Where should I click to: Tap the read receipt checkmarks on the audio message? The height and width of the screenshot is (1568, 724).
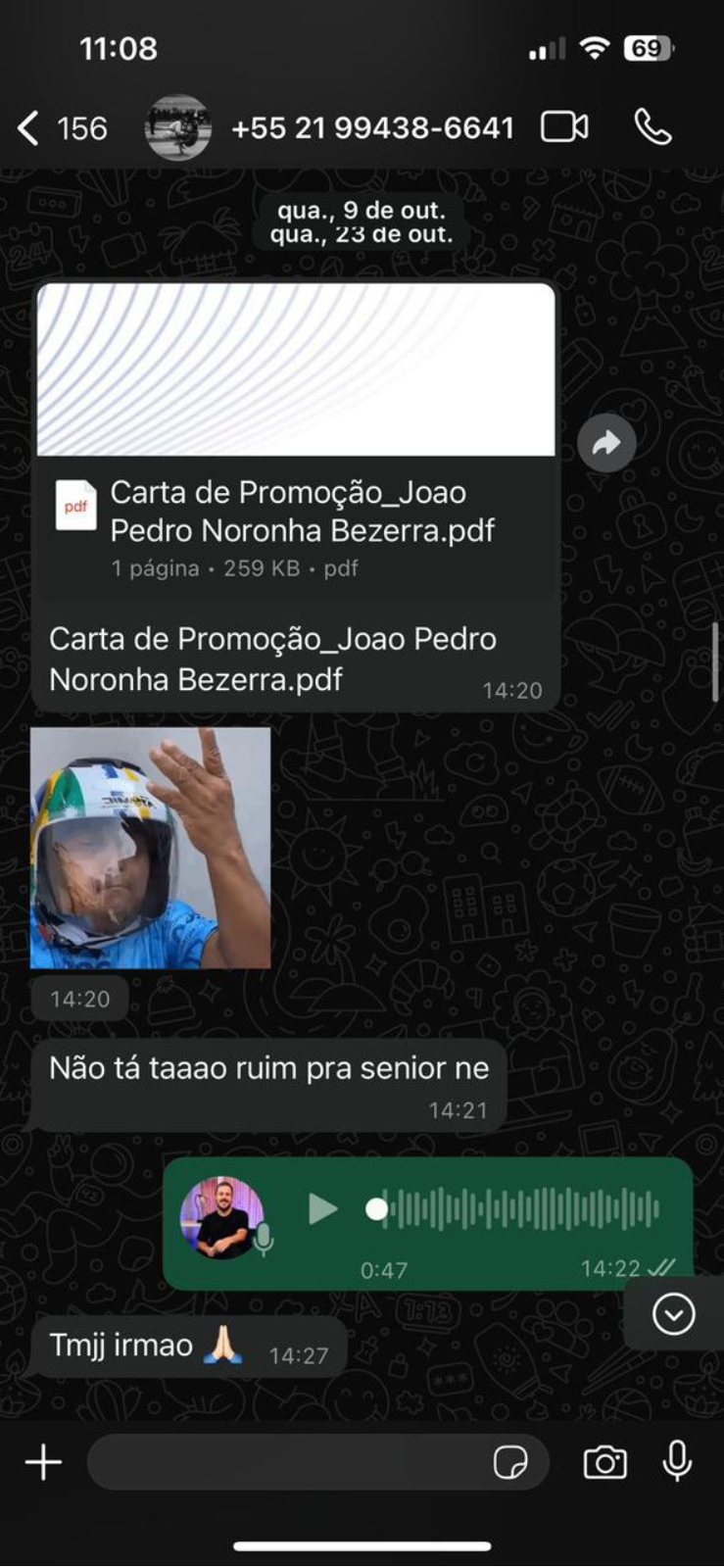(658, 1267)
